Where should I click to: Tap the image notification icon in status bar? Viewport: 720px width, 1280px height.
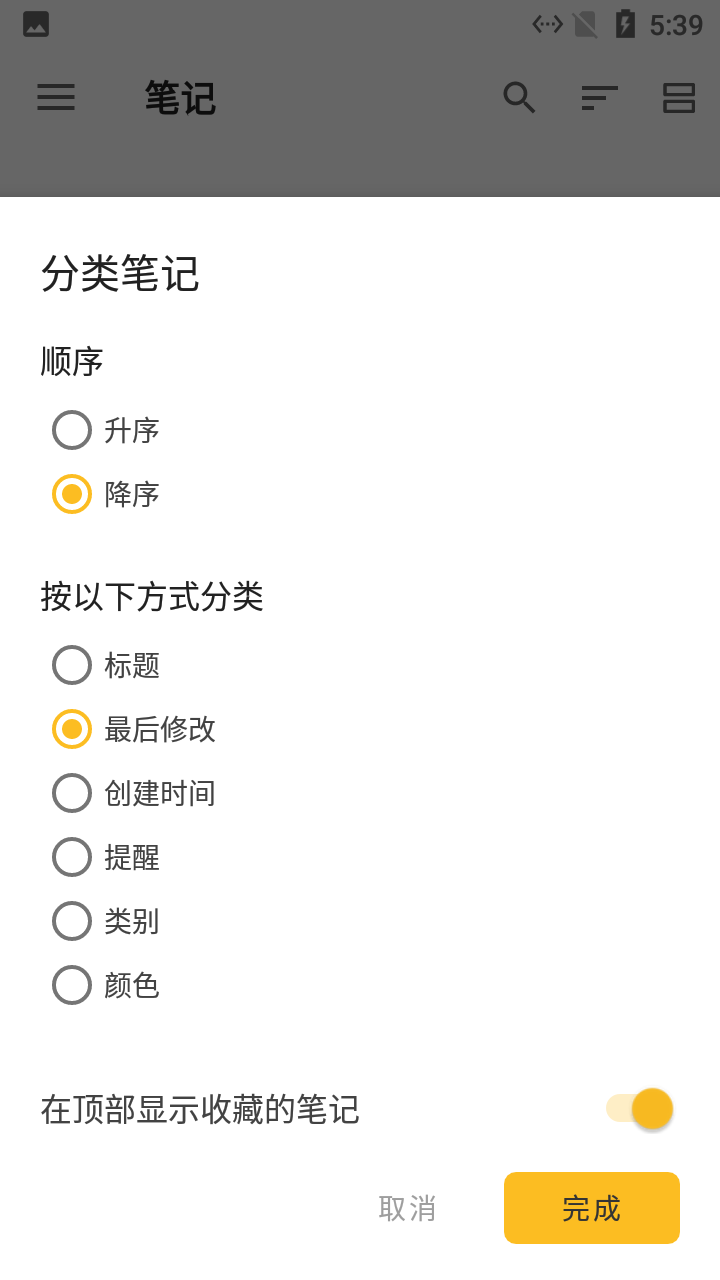[x=36, y=24]
